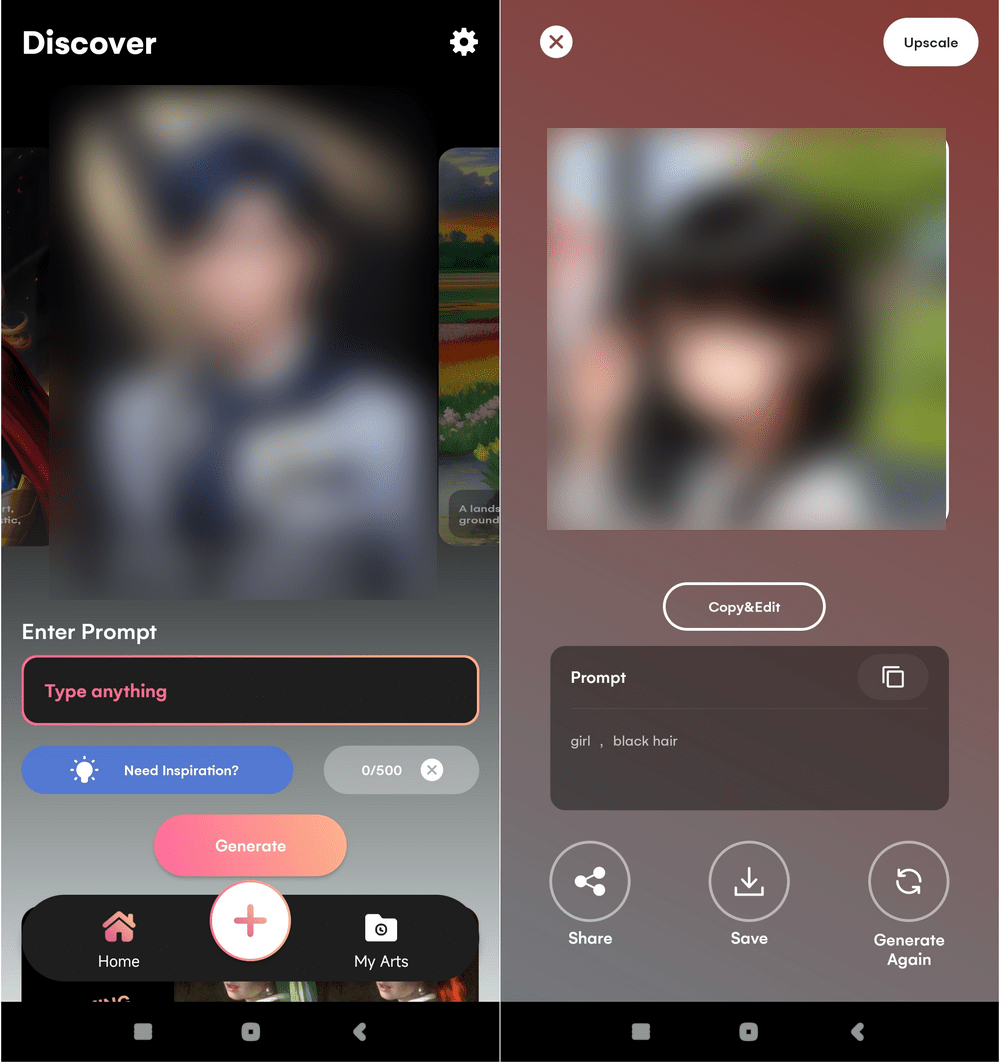Tap the Copy&Edit button
Viewport: 1000px width, 1063px height.
744,607
